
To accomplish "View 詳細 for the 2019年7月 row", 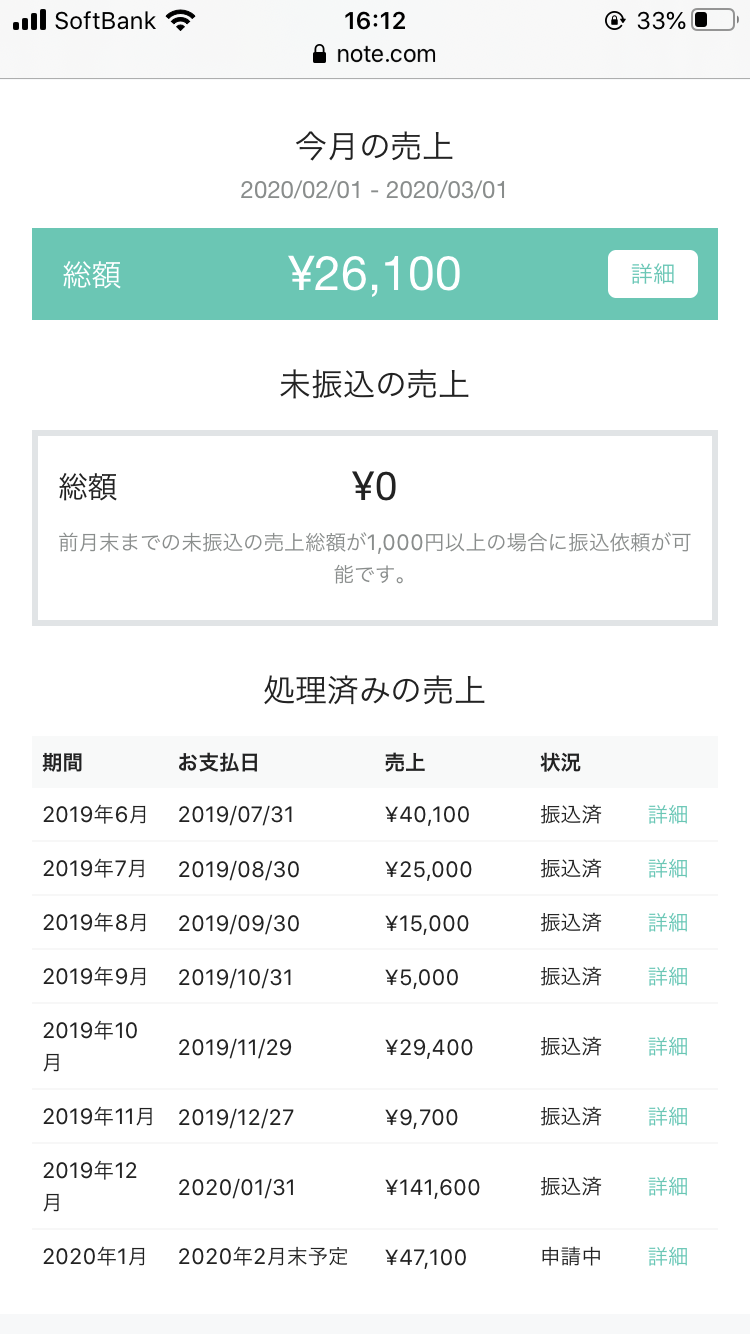I will point(668,869).
